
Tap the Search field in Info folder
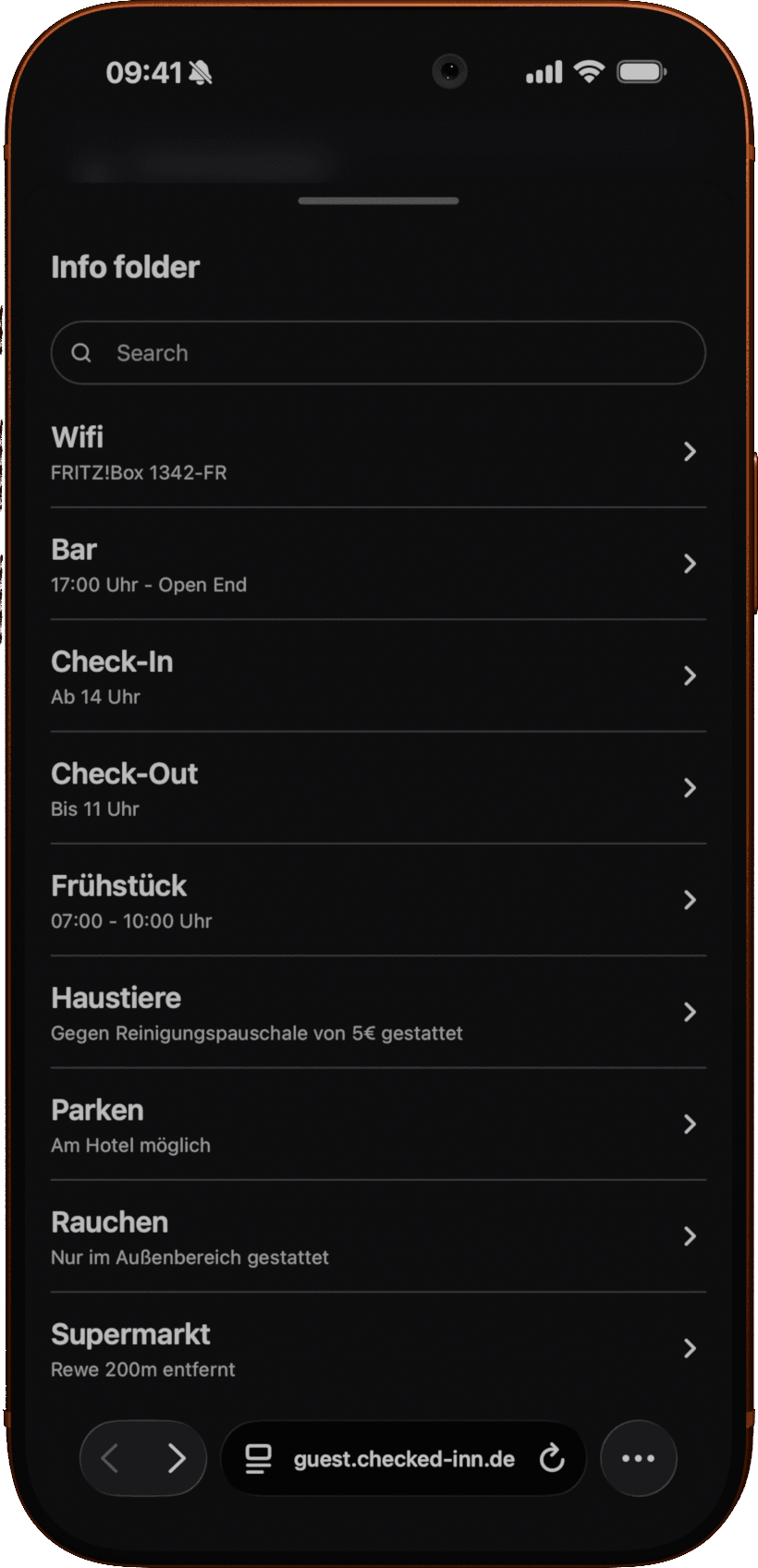pos(378,353)
